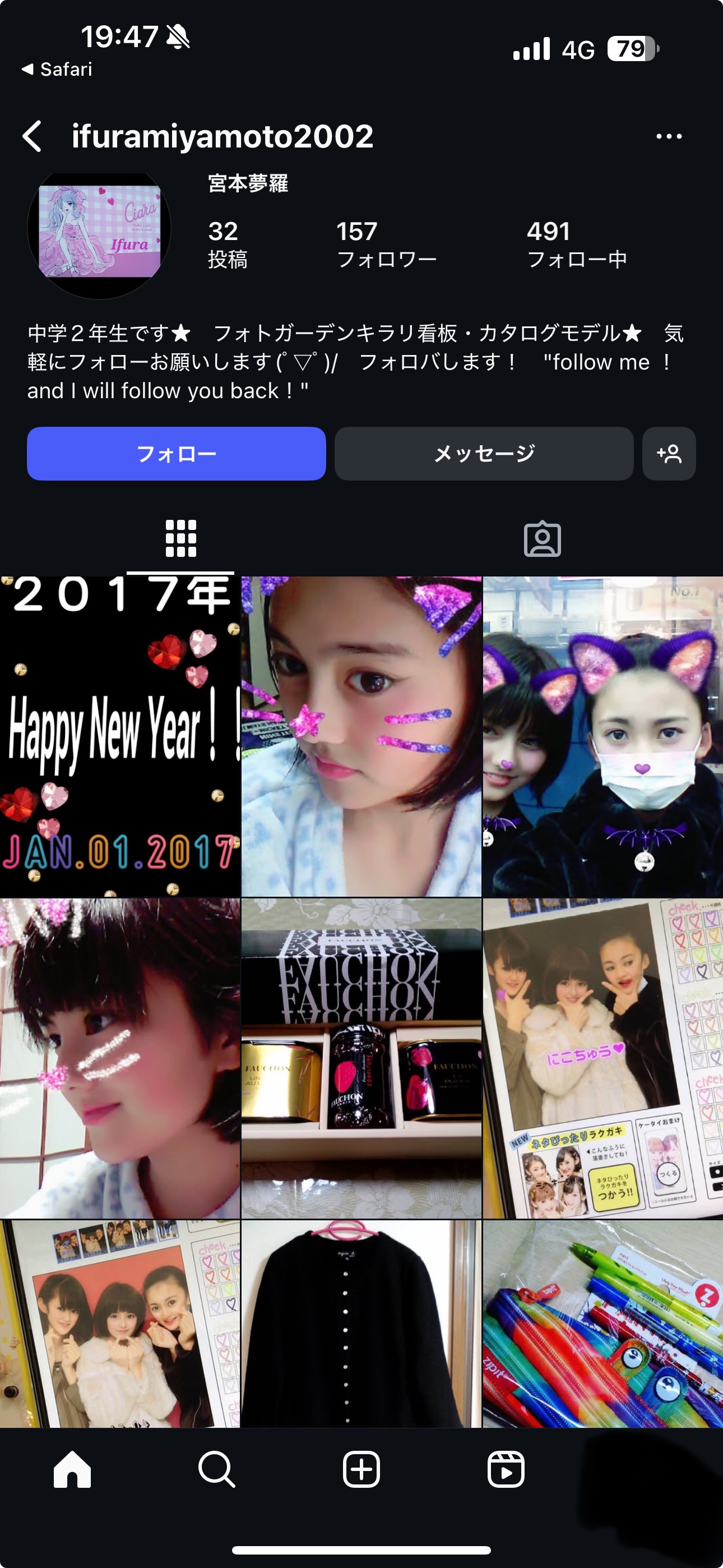
Task: Open the two girls with cat ears post
Action: (603, 736)
